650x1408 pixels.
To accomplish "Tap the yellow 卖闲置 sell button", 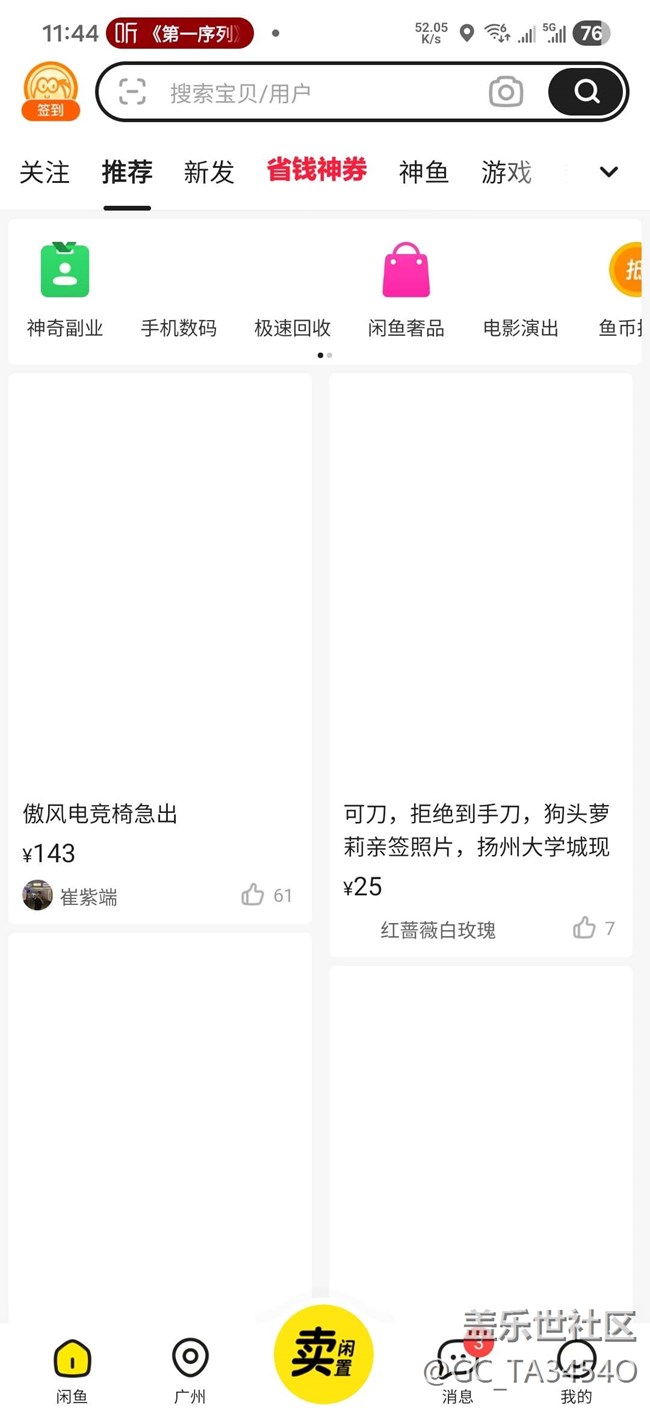I will [x=323, y=1355].
